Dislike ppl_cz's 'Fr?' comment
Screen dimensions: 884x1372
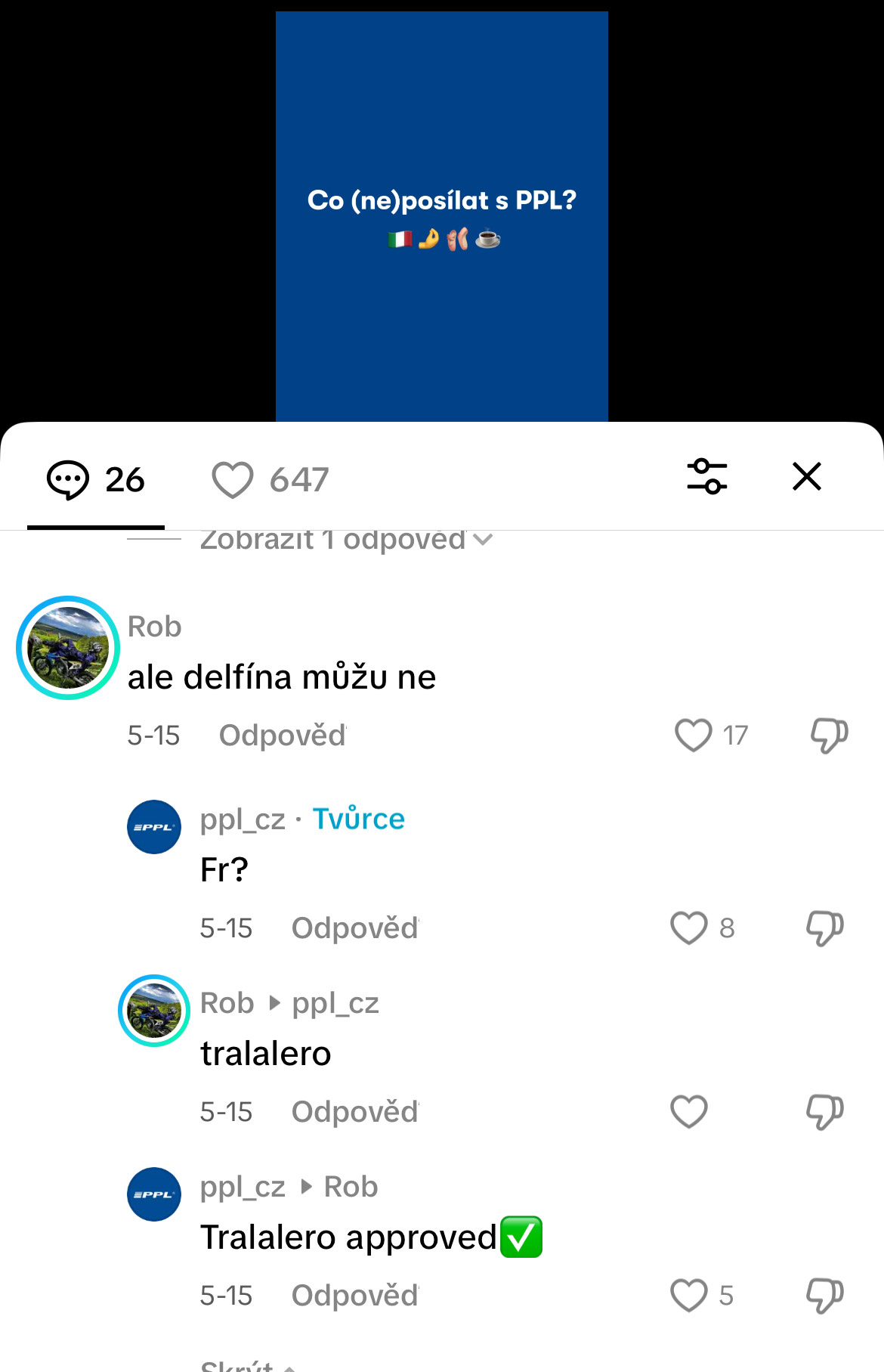click(x=824, y=928)
